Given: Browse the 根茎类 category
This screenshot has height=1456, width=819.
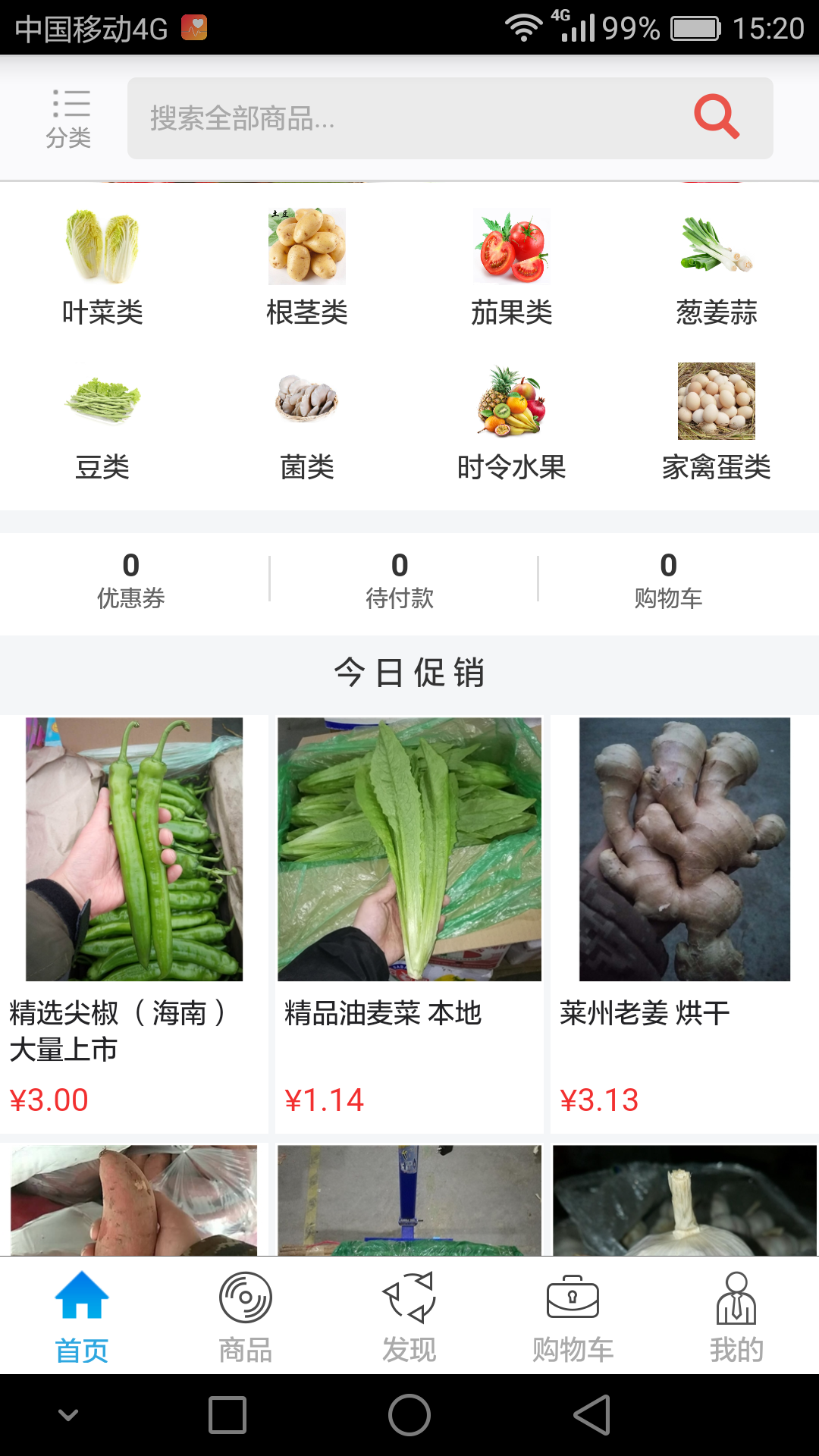Looking at the screenshot, I should point(307,266).
